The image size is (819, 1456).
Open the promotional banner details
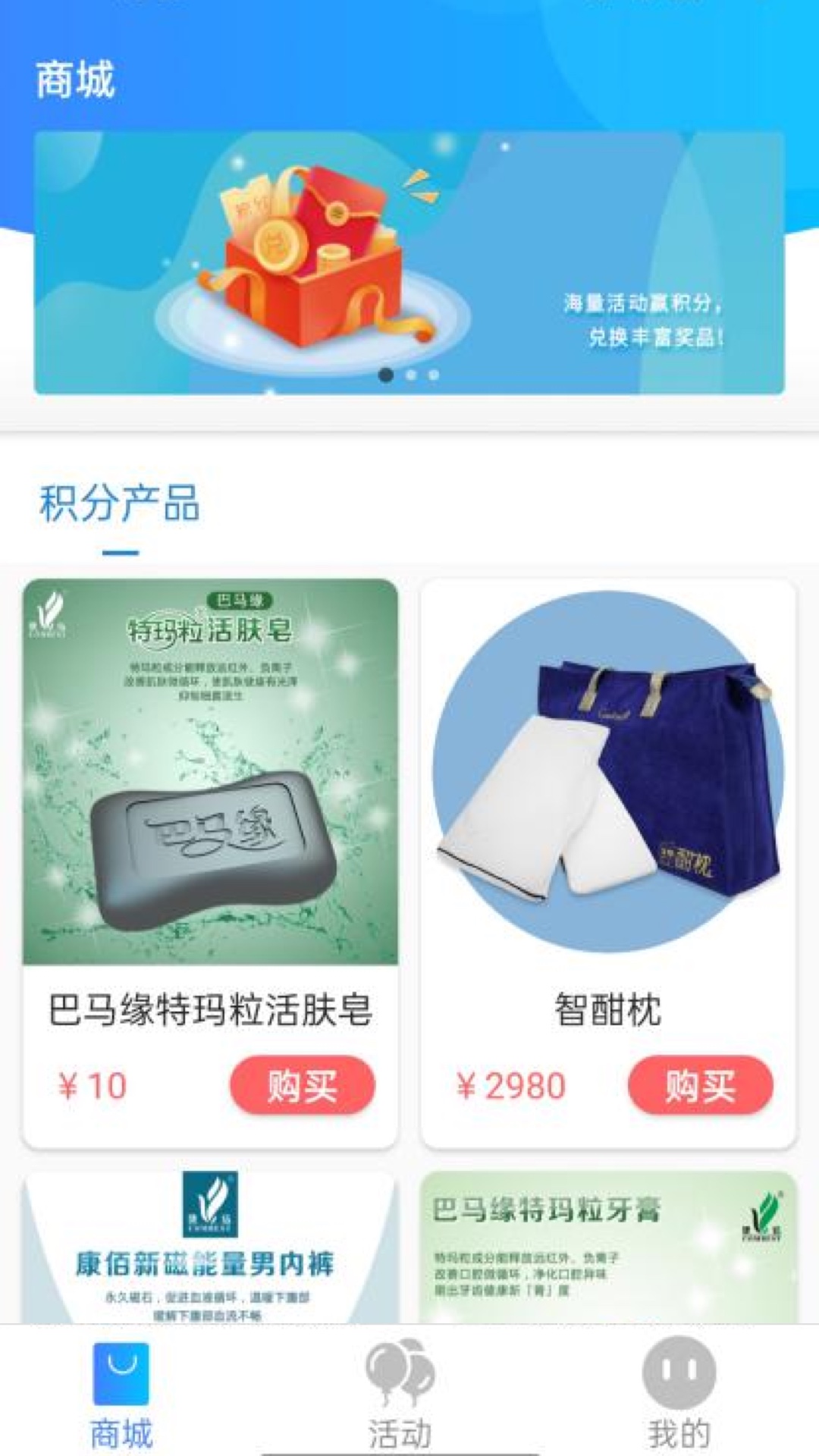409,262
